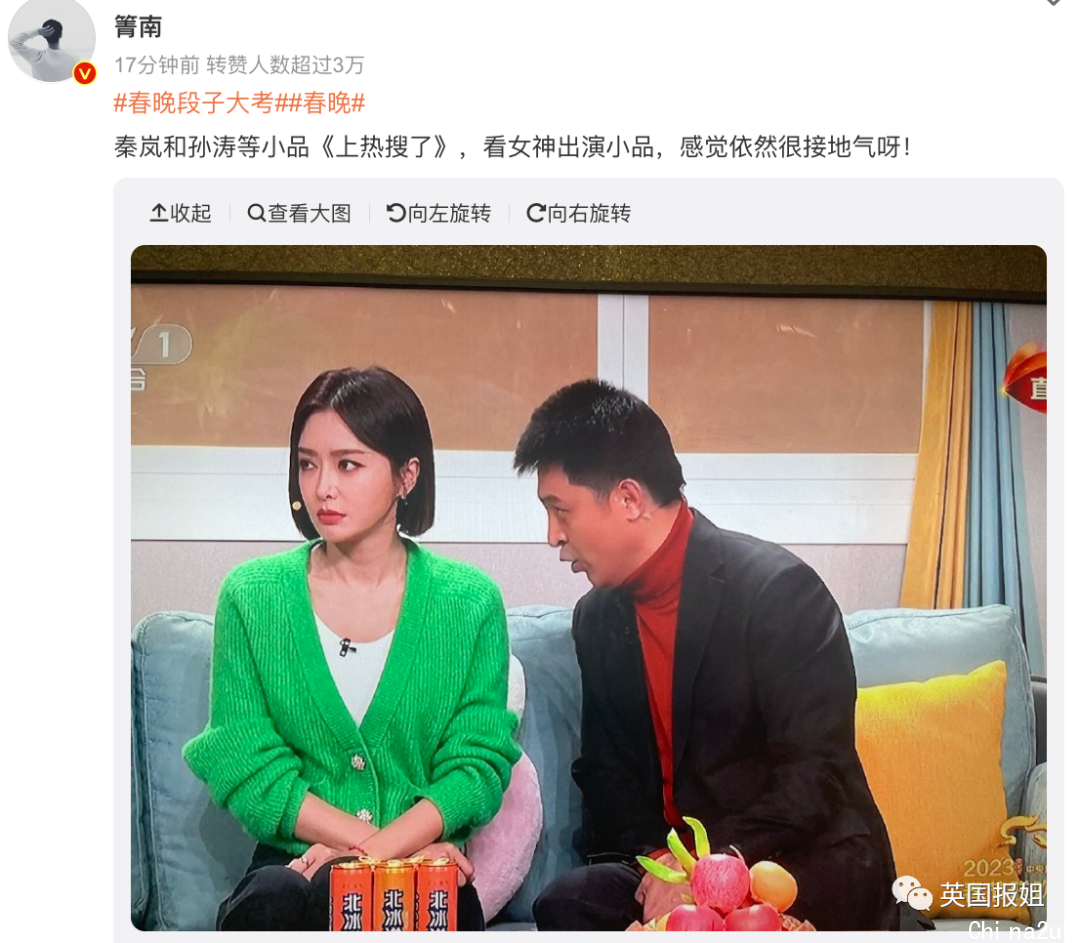This screenshot has width=1080, height=943.
Task: Rotate image left with 向左旋转
Action: (x=439, y=213)
